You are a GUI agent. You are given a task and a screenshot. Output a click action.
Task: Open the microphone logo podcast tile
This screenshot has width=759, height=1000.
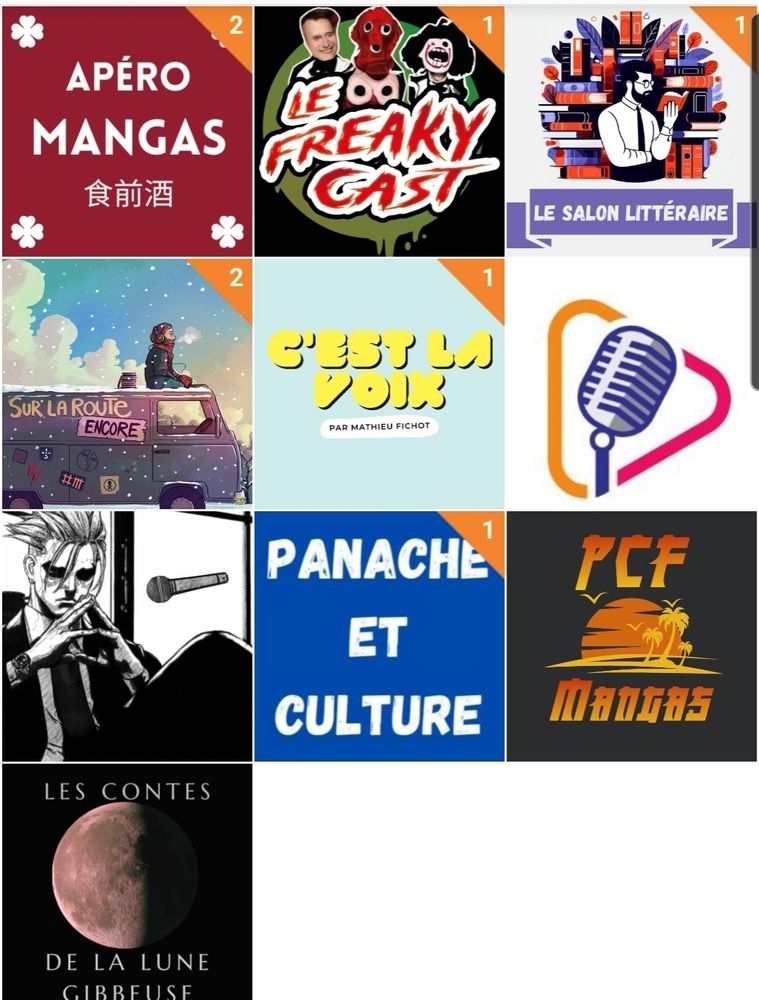tap(631, 384)
